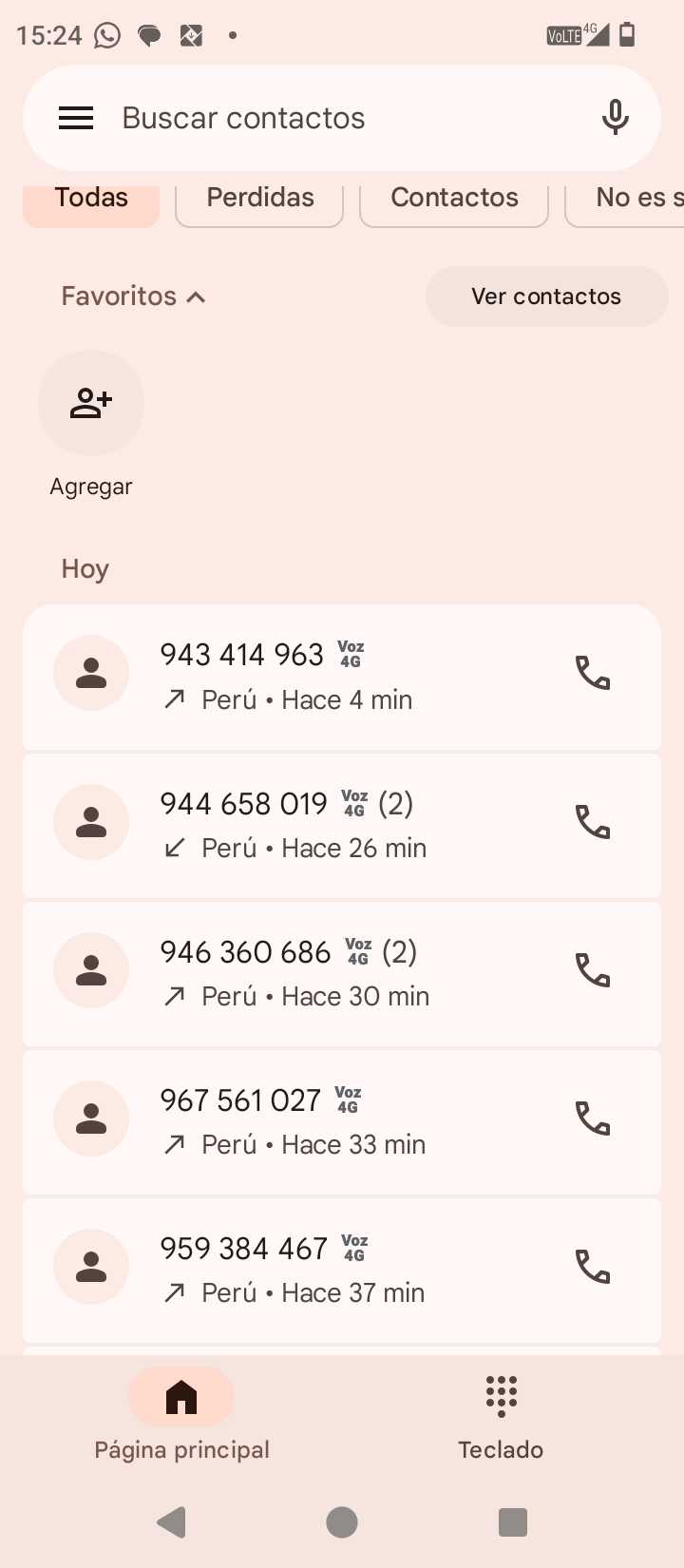This screenshot has width=684, height=1568.
Task: Start voice search with the microphone
Action: point(615,118)
